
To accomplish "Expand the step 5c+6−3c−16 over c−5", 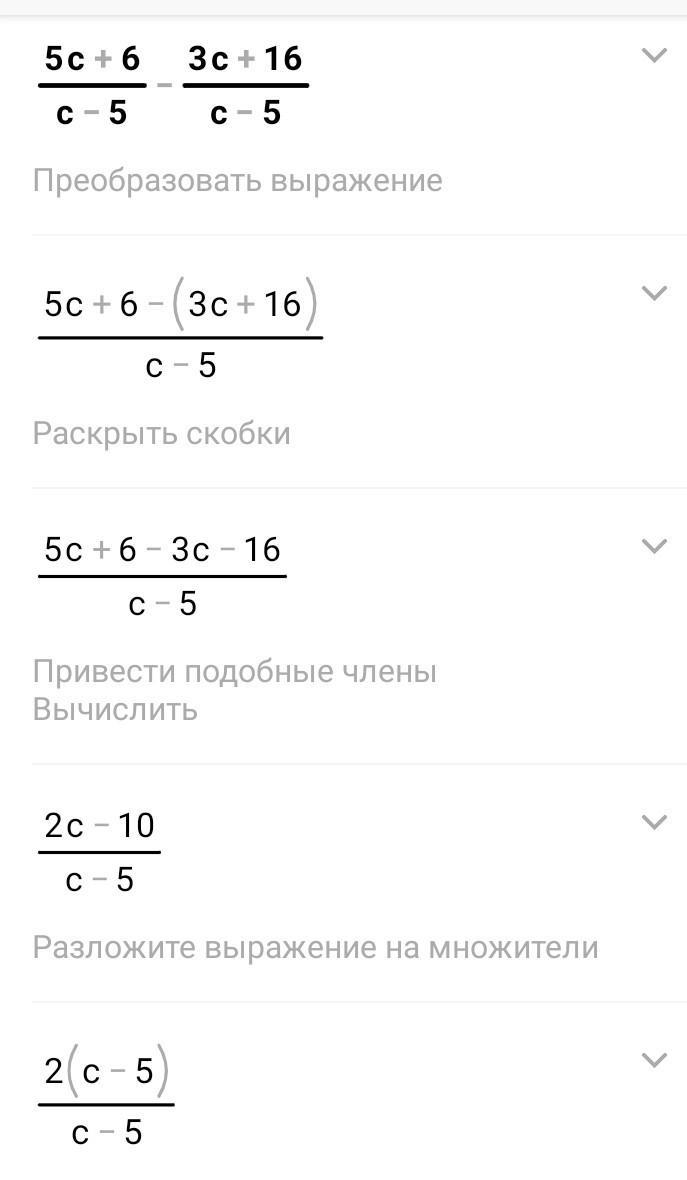I will 653,546.
